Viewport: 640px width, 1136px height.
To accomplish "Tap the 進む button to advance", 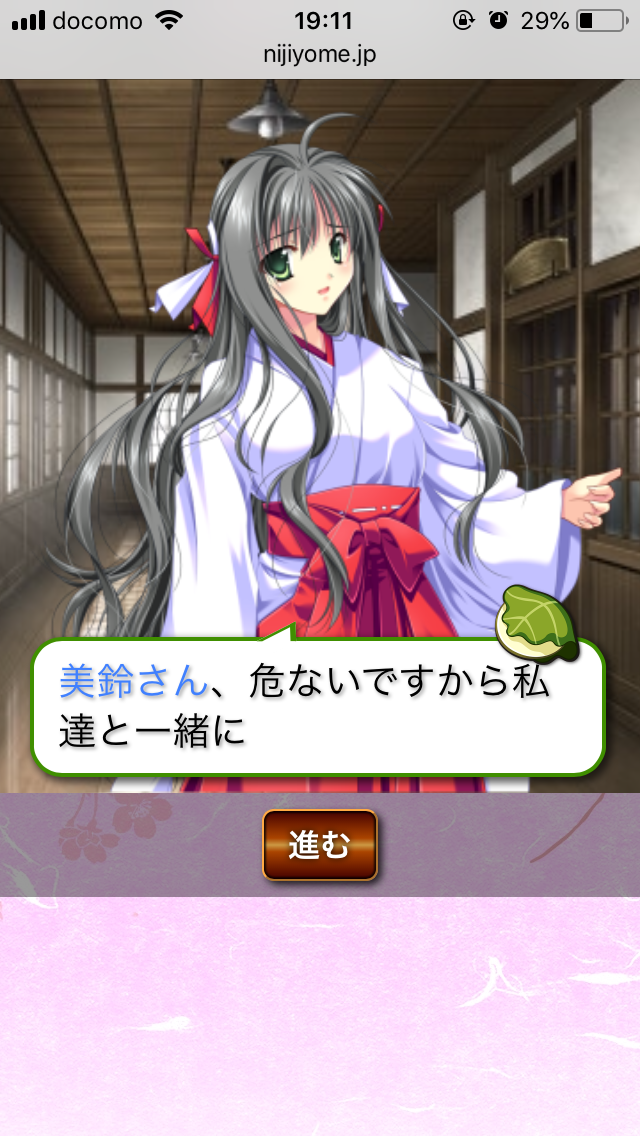I will [320, 845].
